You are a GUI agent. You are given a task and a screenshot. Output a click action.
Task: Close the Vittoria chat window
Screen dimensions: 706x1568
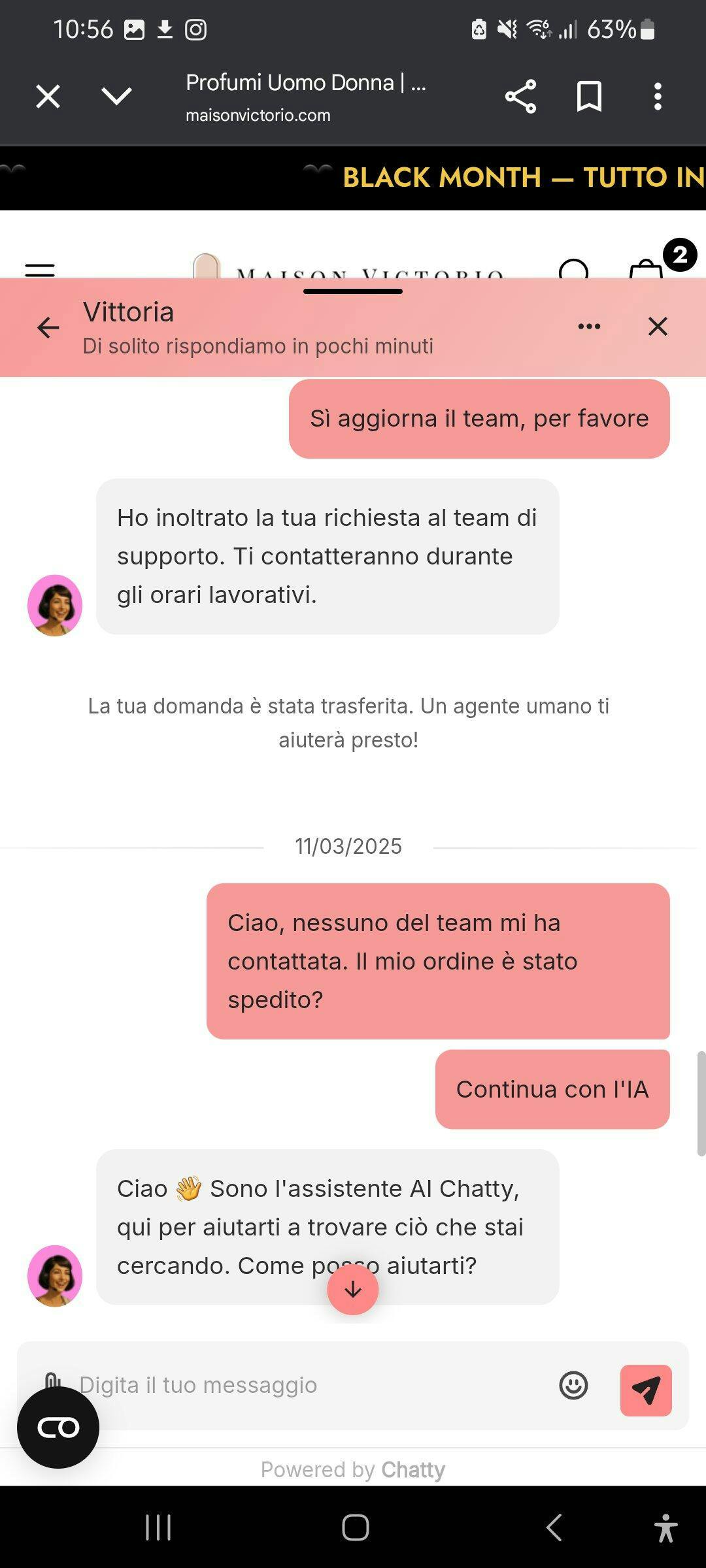(x=658, y=327)
